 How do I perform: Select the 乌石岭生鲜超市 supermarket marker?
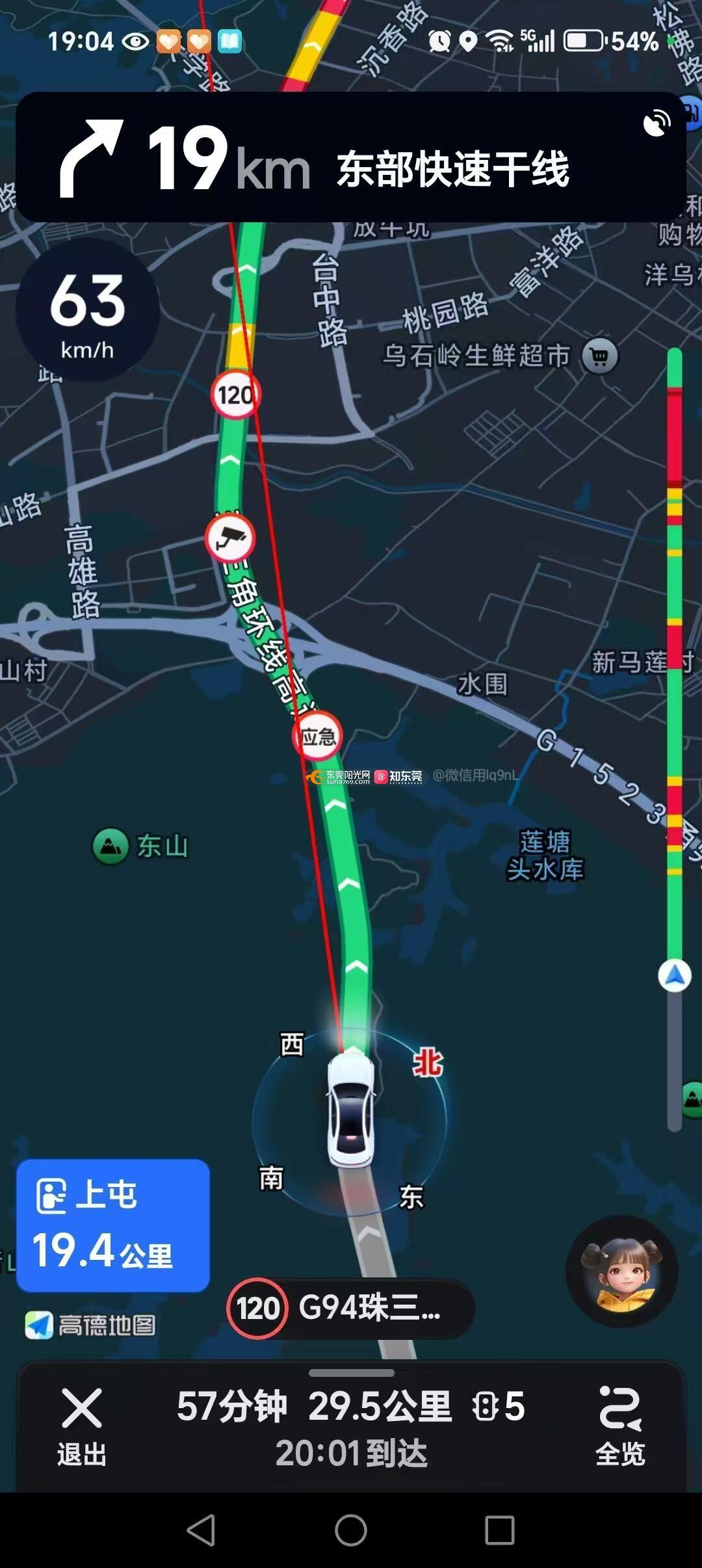coord(600,356)
